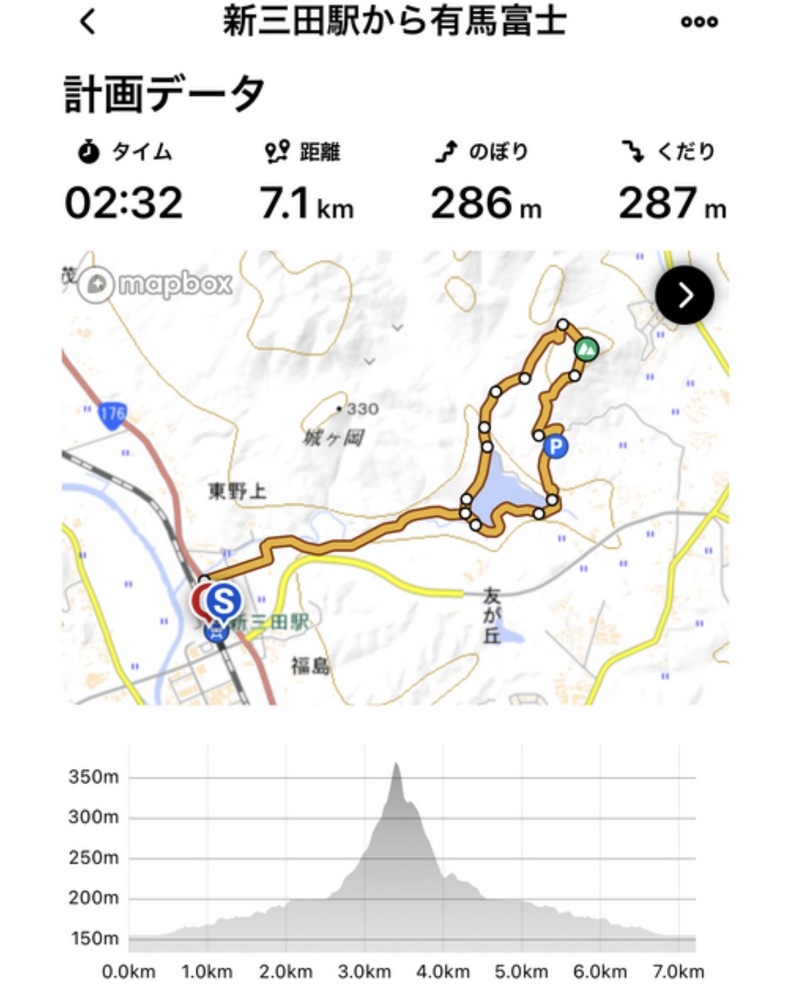Go back from the route plan
Screen dimensions: 791x1000
[89, 23]
